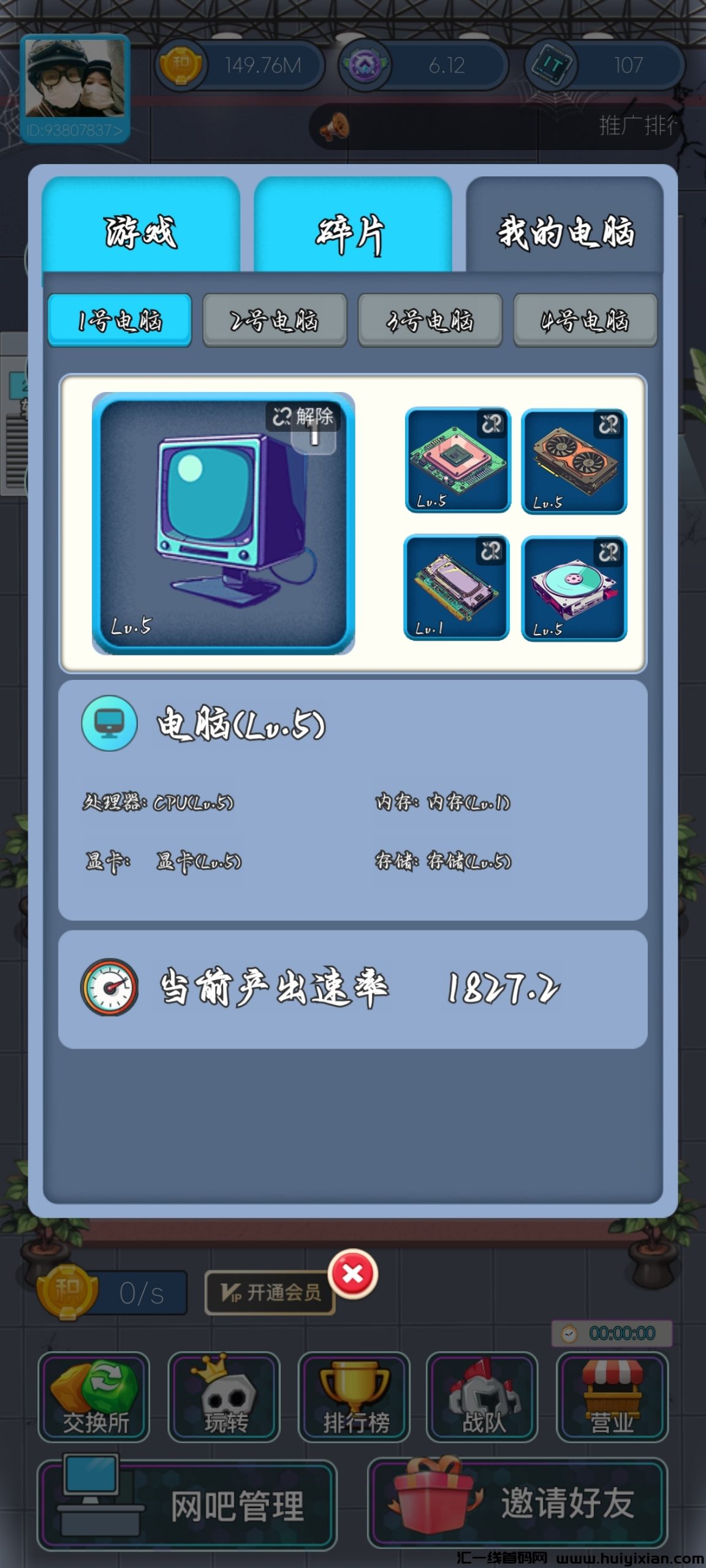Click the monitor icon next to 电脑(Lv.5)

[109, 723]
